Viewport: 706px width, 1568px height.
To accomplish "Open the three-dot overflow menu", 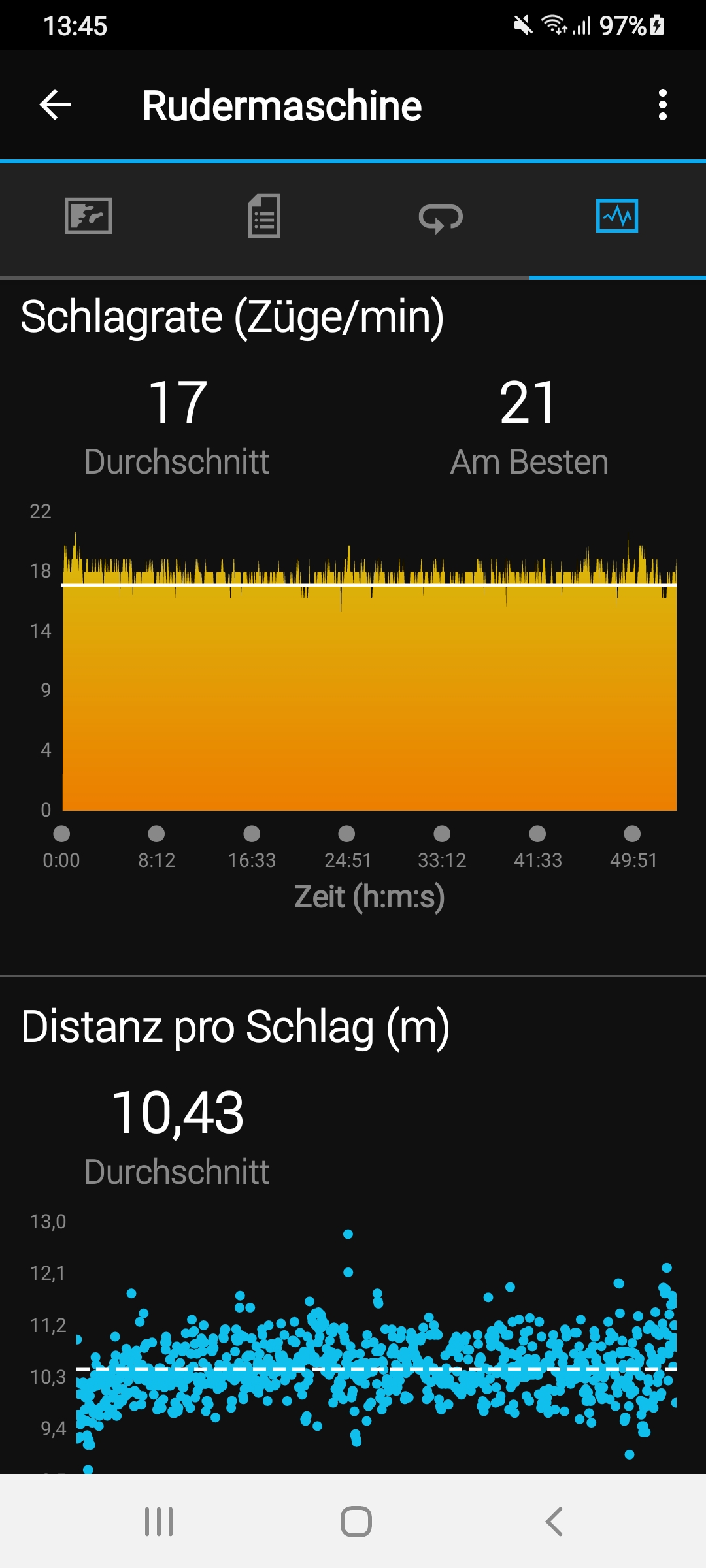I will pos(662,105).
